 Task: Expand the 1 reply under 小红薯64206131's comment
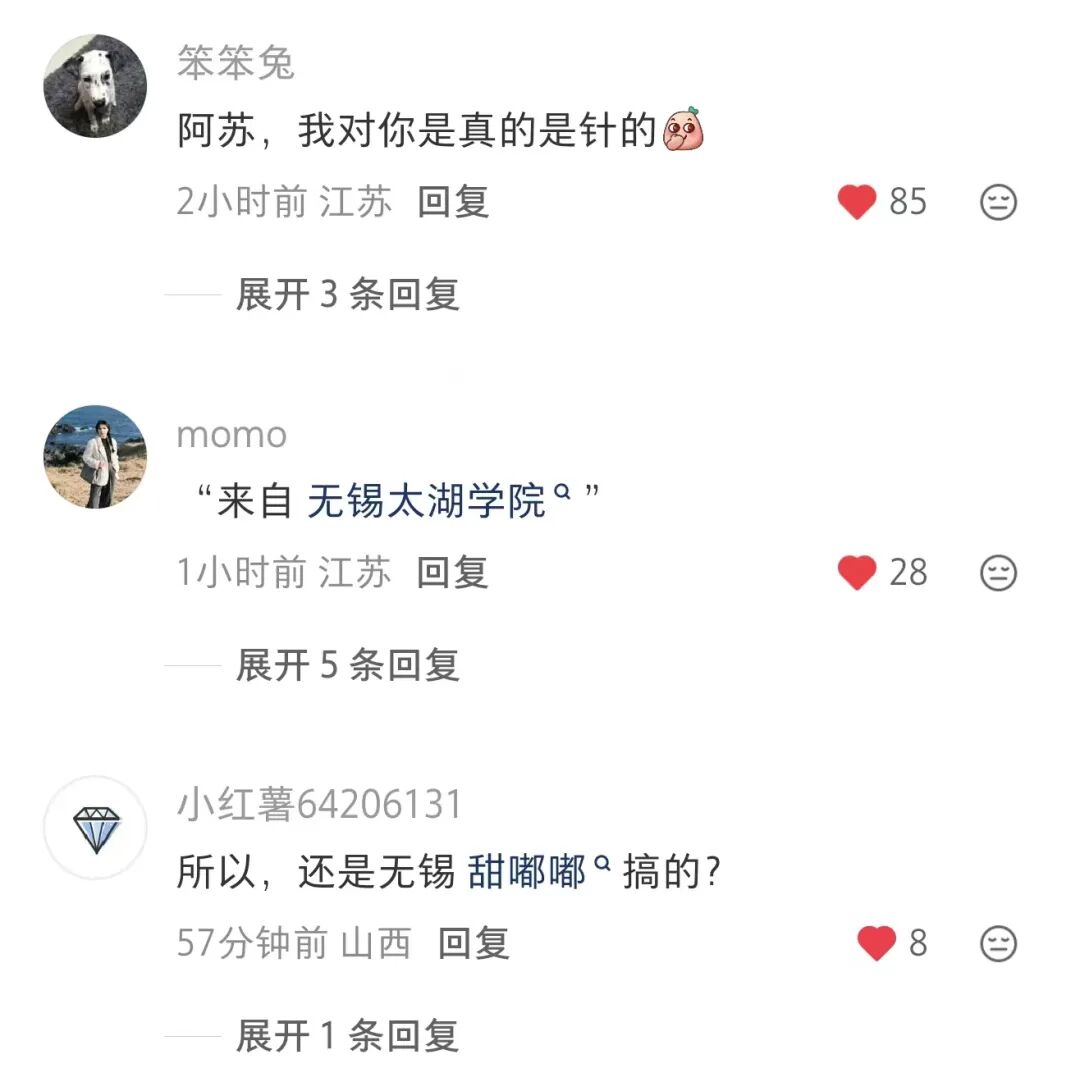[x=347, y=1035]
